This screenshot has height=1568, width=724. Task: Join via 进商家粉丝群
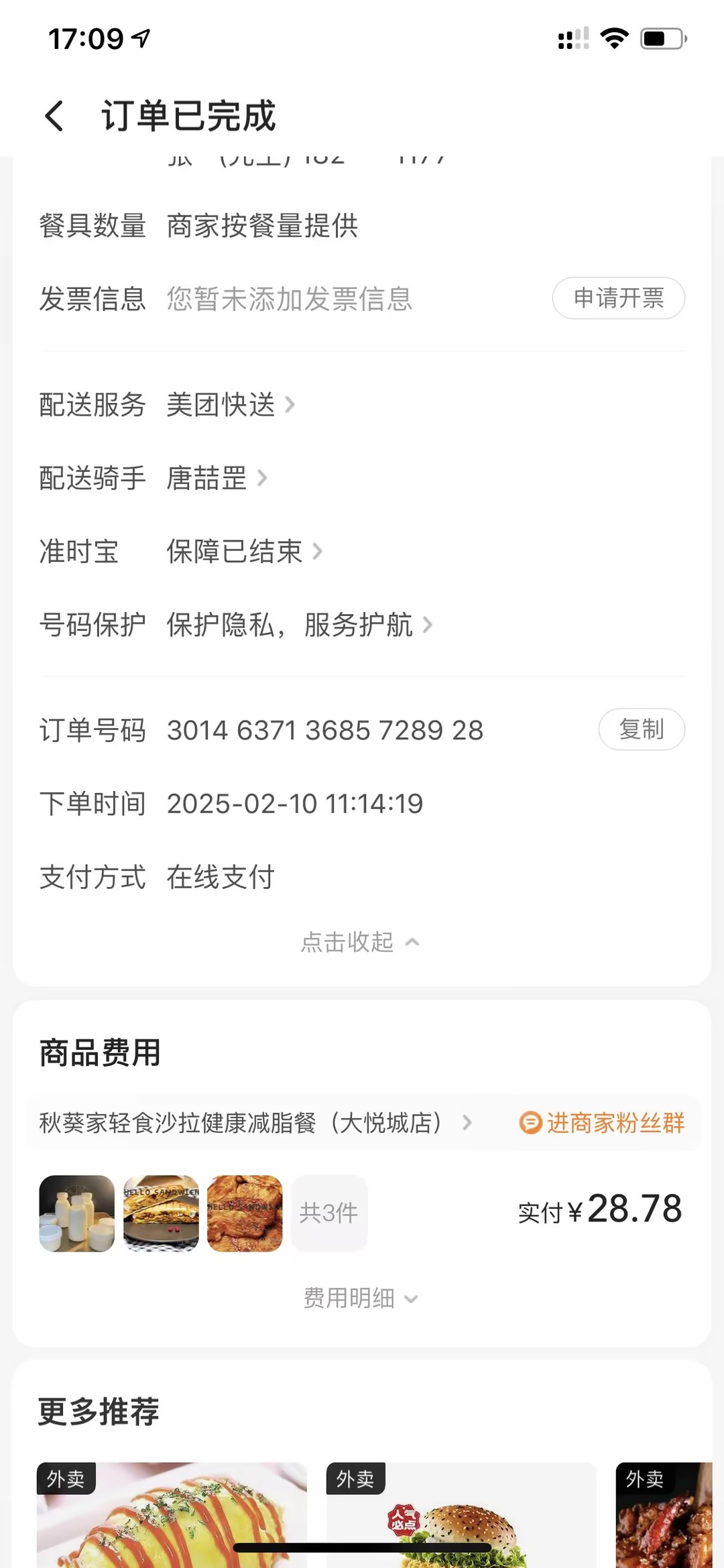602,1123
